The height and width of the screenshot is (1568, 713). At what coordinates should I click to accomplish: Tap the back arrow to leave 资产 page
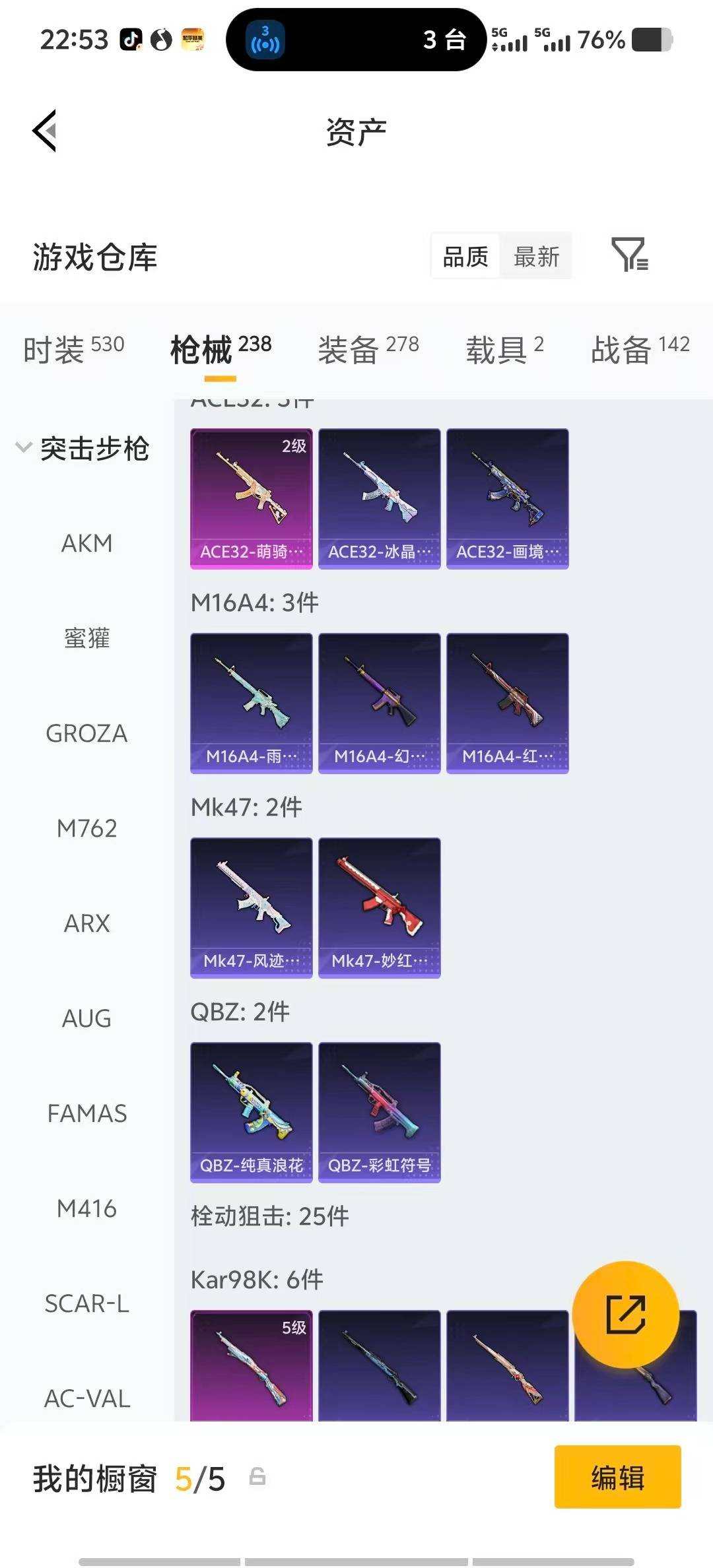tap(44, 129)
